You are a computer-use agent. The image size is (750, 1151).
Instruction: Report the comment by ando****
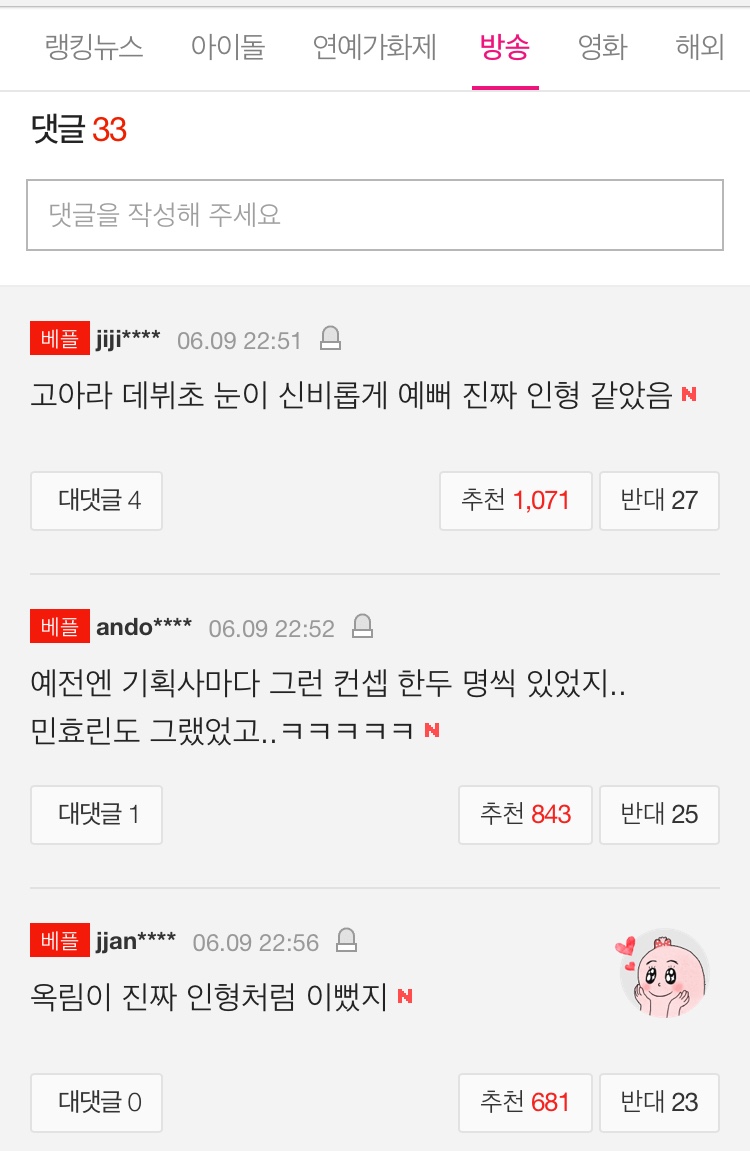pyautogui.click(x=362, y=627)
